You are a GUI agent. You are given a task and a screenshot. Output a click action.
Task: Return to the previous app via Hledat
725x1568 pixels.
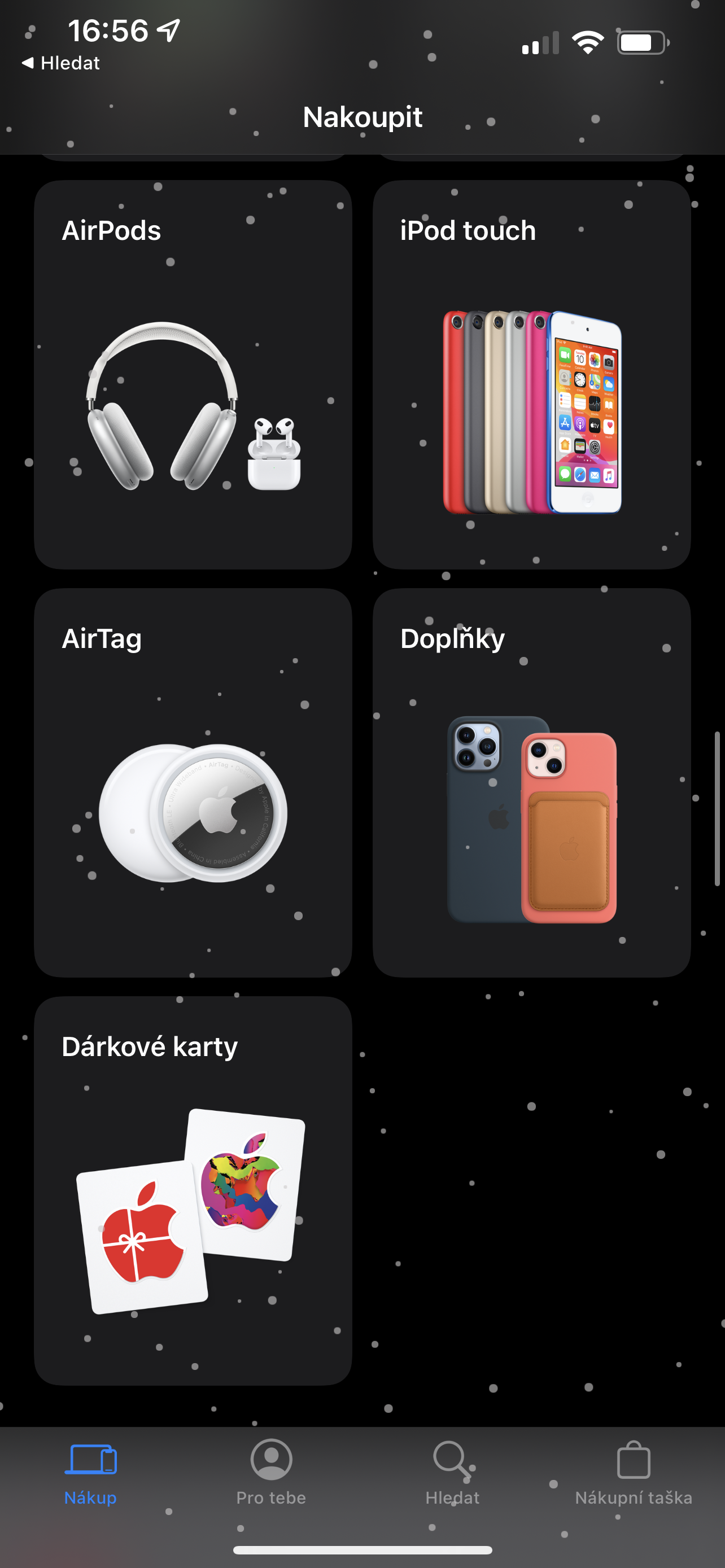61,63
